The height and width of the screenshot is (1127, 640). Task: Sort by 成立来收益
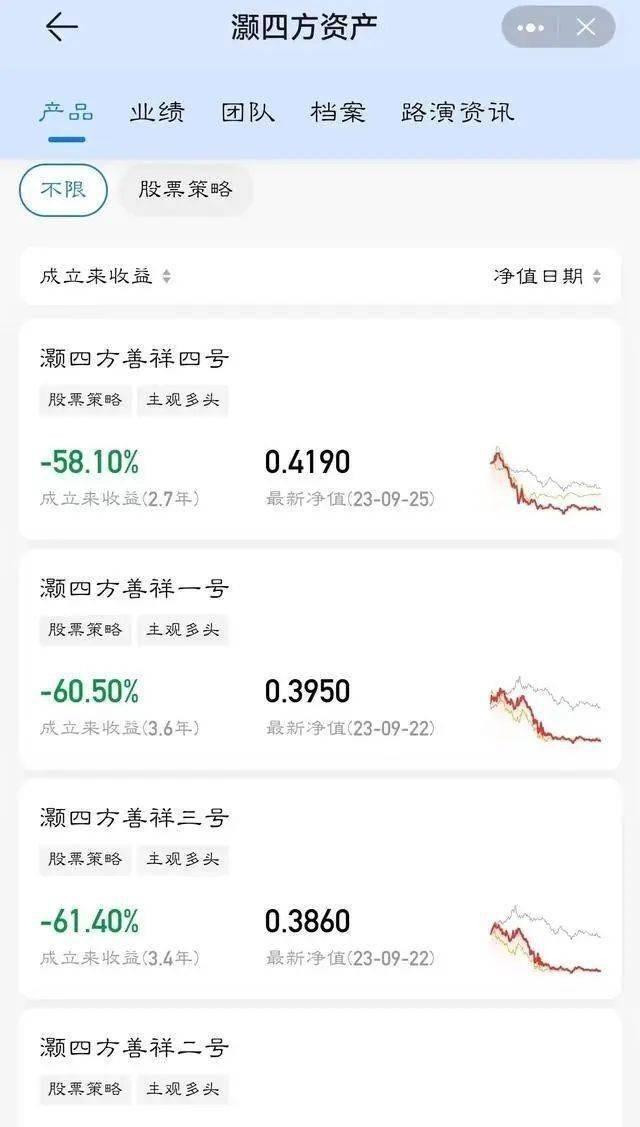(x=105, y=276)
